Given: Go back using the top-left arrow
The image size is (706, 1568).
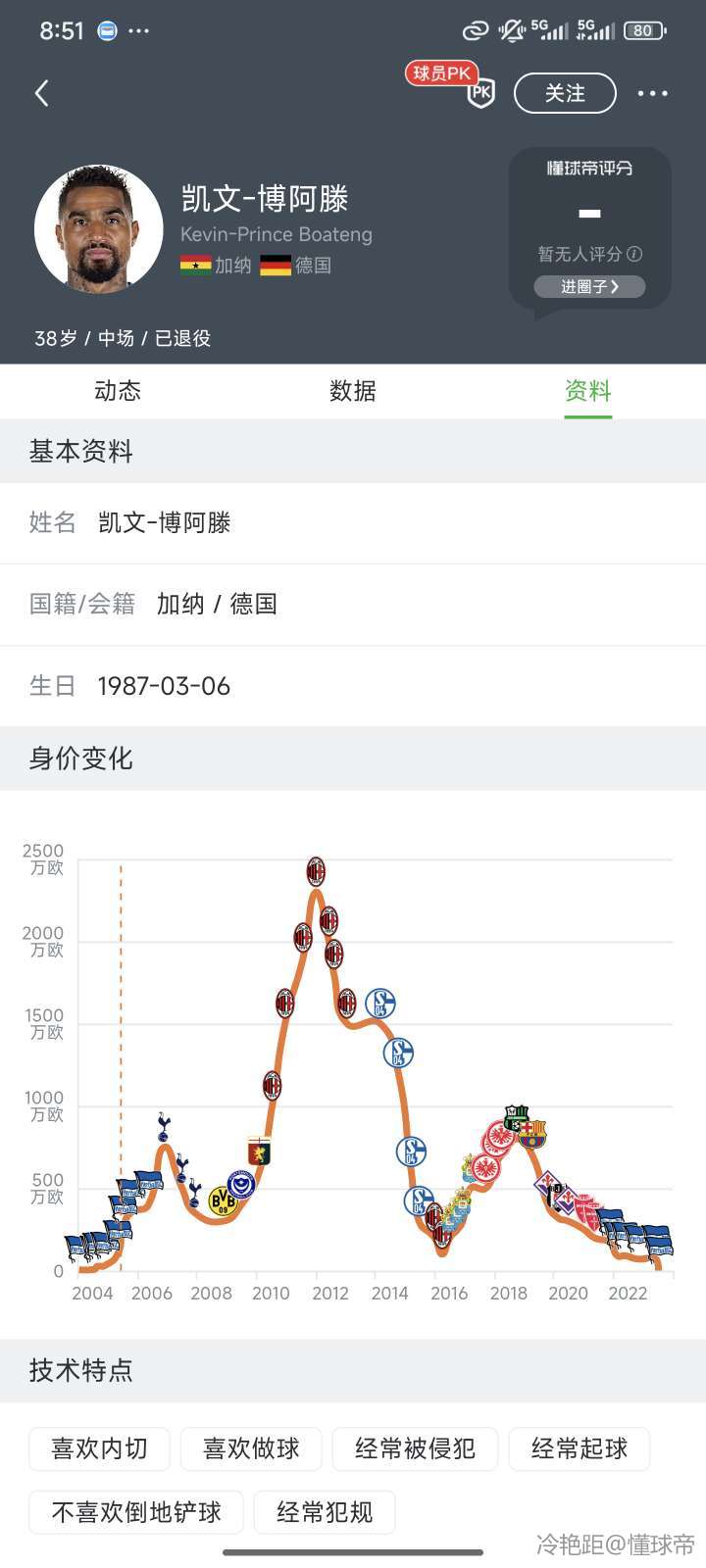Looking at the screenshot, I should (41, 93).
